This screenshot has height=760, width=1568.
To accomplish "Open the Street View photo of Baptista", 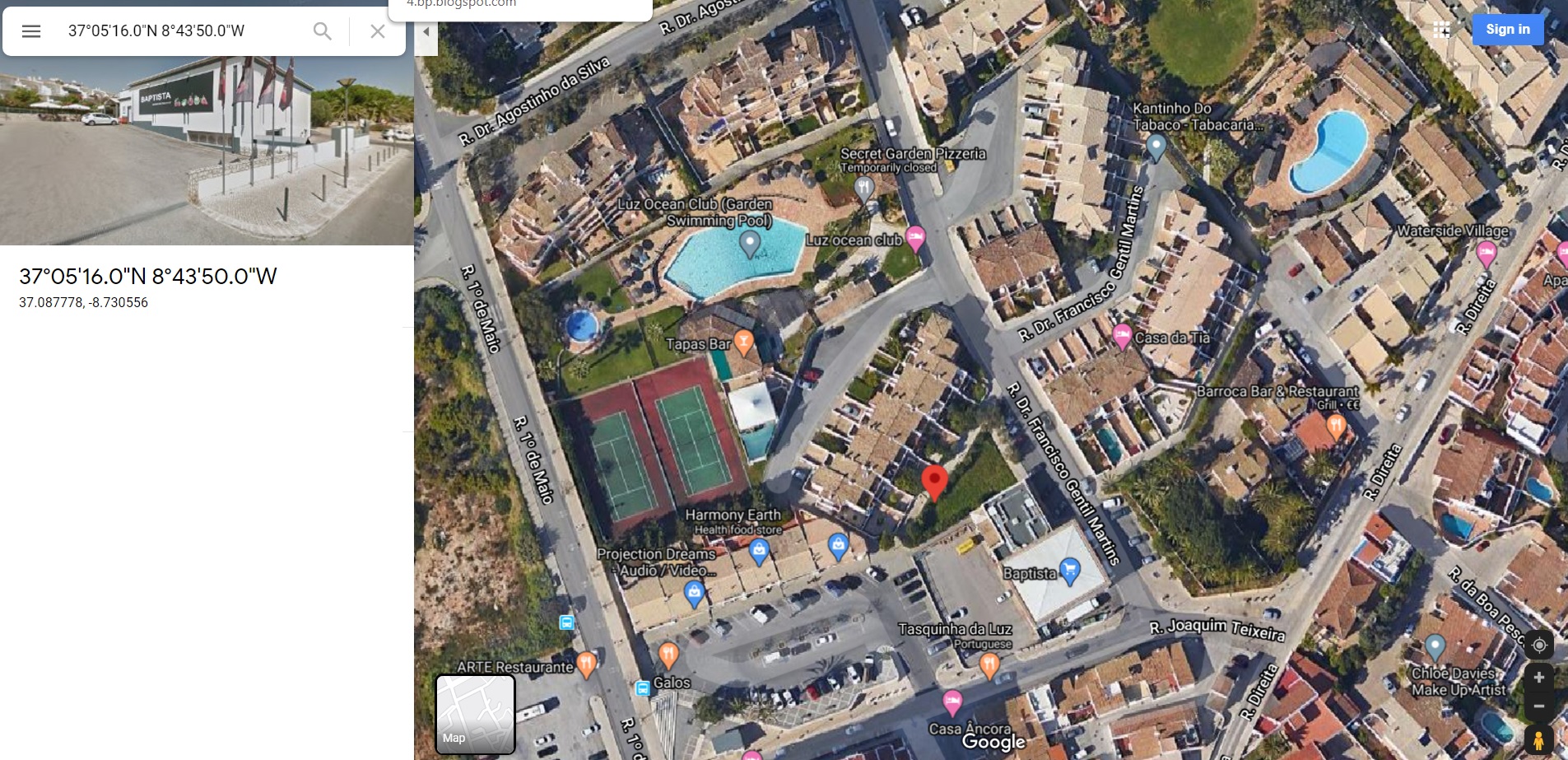I will click(207, 151).
